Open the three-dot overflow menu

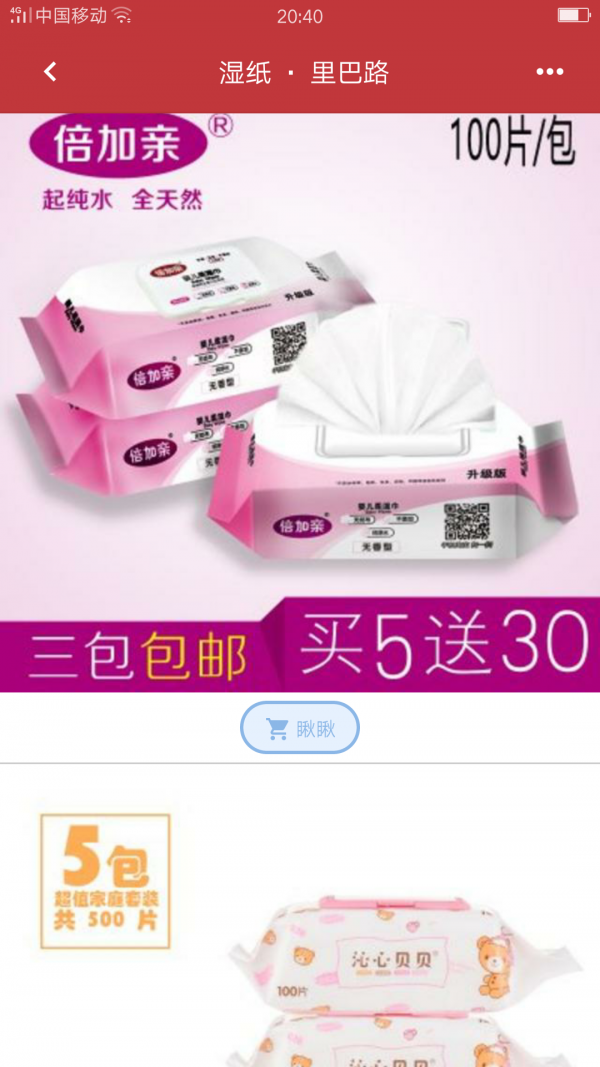click(549, 72)
